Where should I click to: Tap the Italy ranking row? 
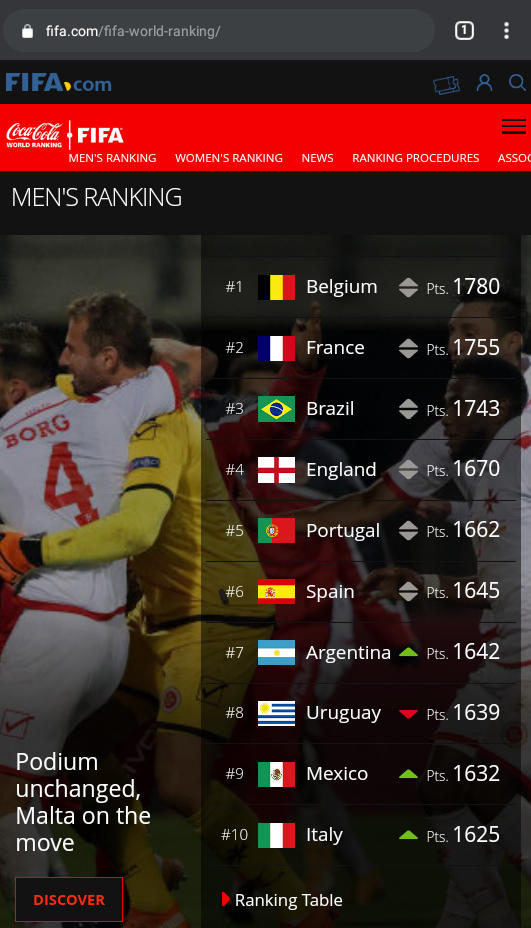pos(361,835)
